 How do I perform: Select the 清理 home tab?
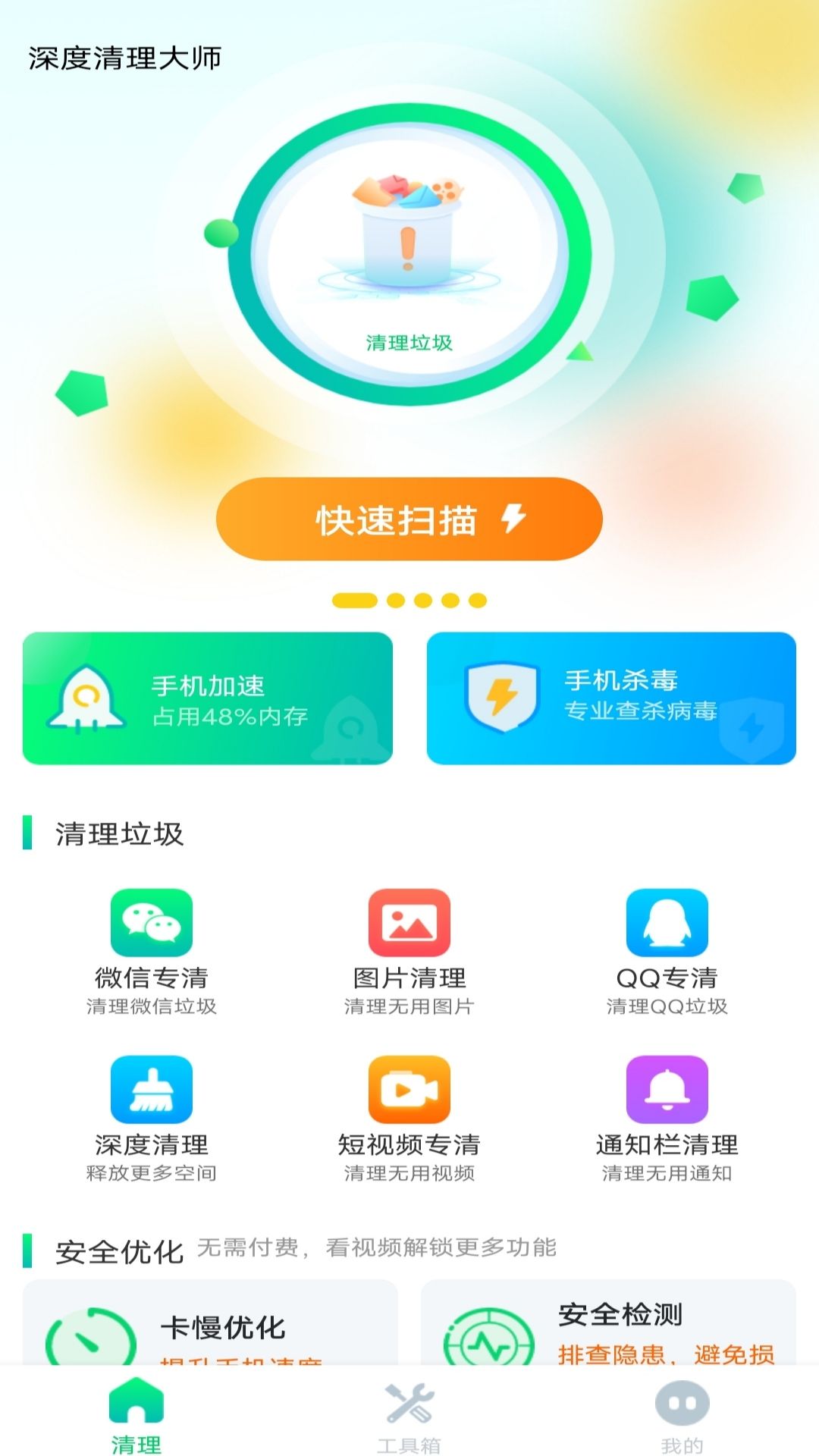[x=136, y=1415]
